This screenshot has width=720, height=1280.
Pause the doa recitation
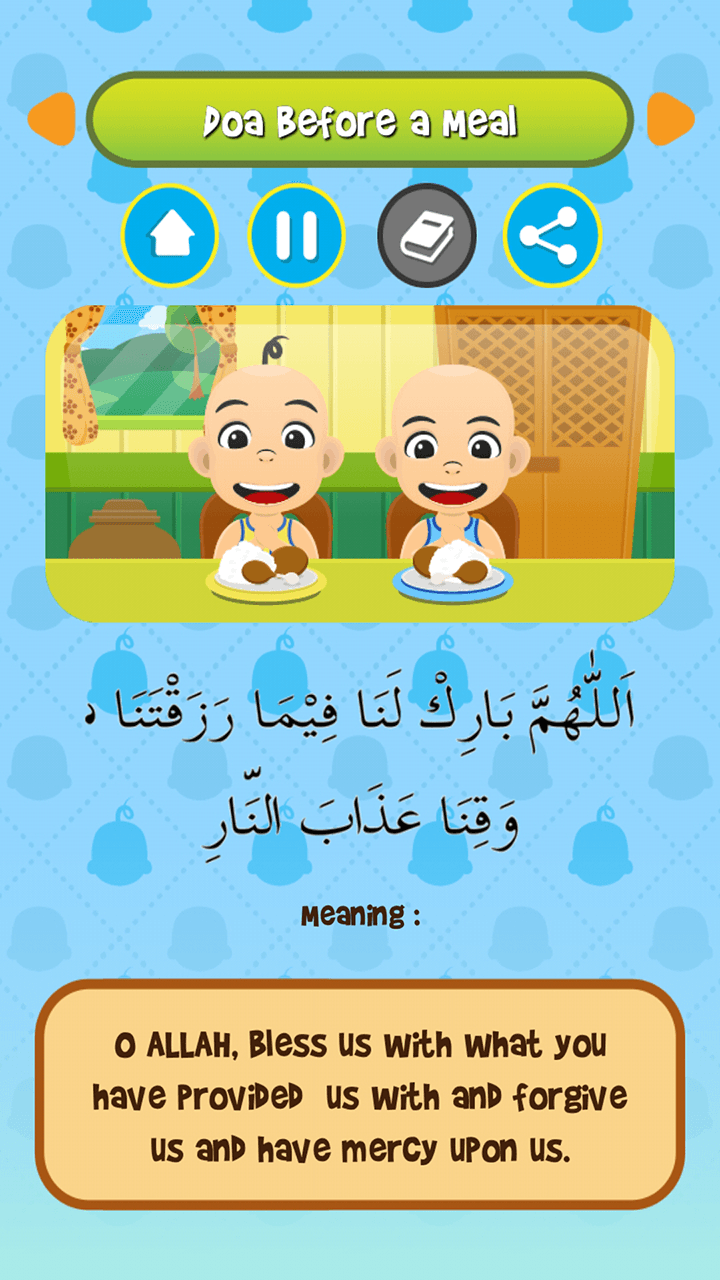click(297, 236)
